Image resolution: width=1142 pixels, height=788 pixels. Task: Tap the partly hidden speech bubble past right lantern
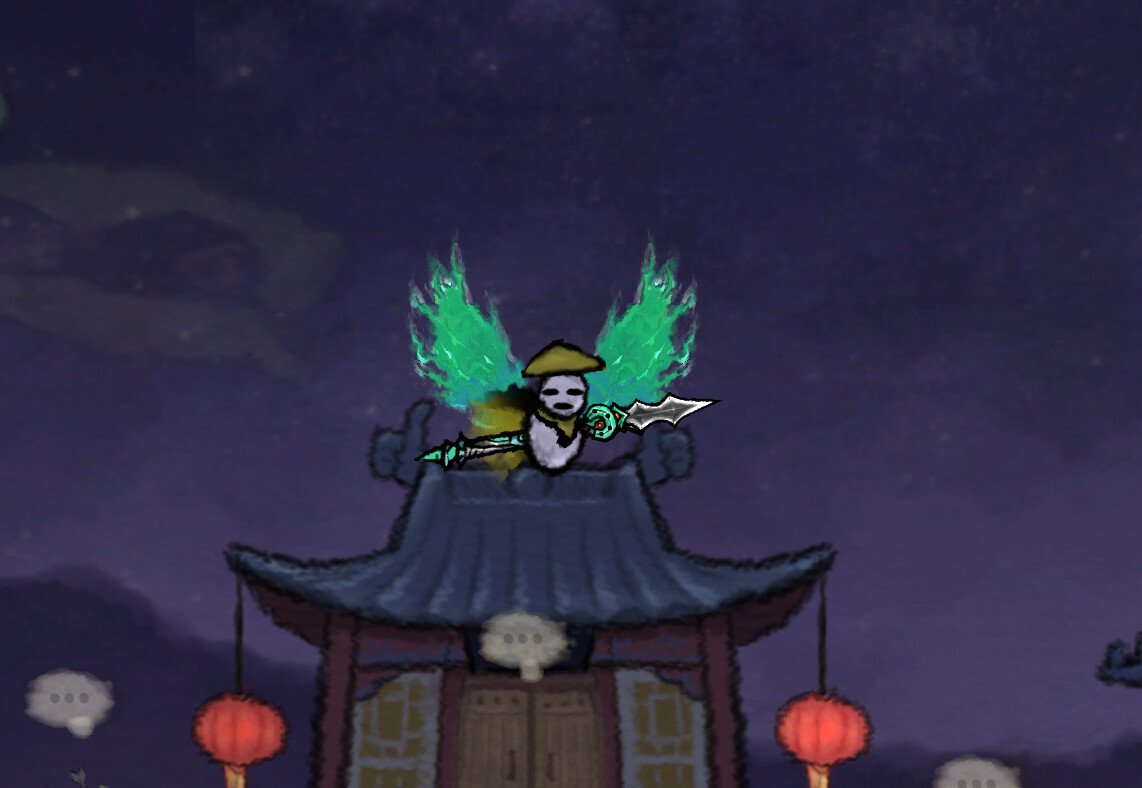coord(975,774)
